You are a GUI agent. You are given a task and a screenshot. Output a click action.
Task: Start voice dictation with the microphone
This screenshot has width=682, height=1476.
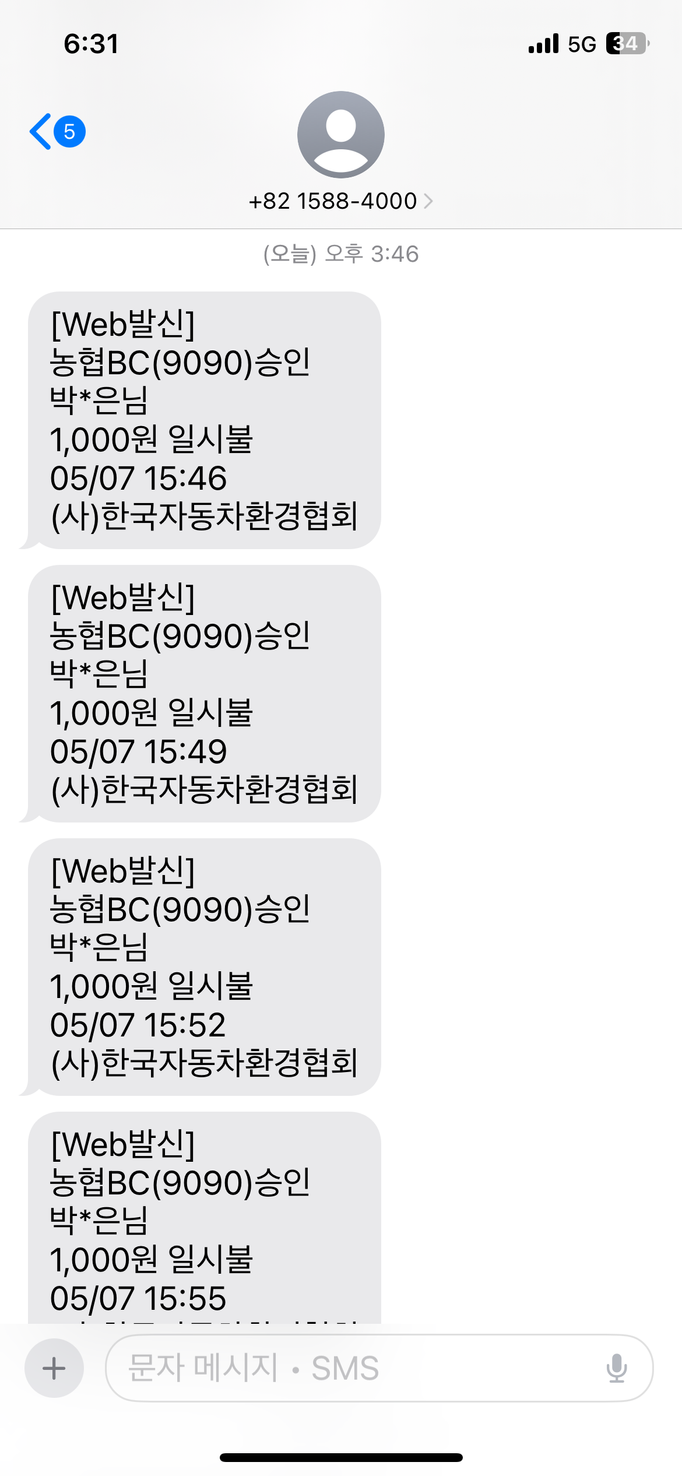[x=617, y=1368]
